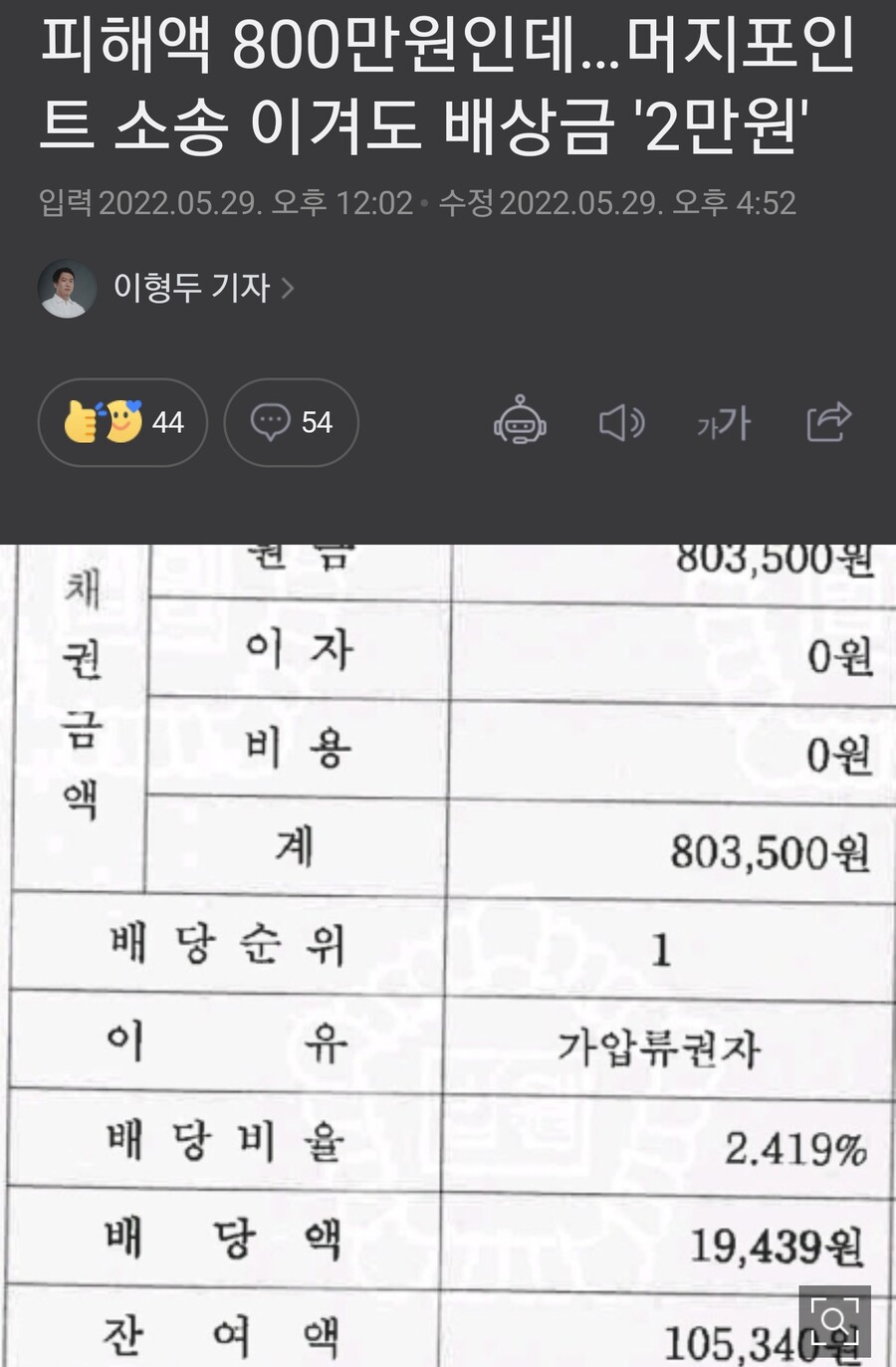Open the AI summary robot icon

tap(520, 422)
